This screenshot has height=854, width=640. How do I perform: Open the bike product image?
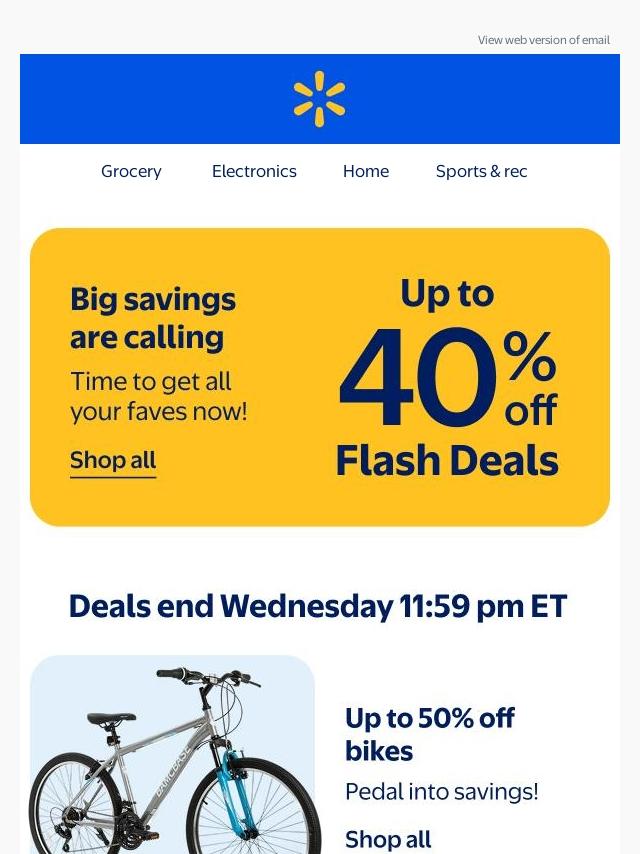pyautogui.click(x=172, y=760)
